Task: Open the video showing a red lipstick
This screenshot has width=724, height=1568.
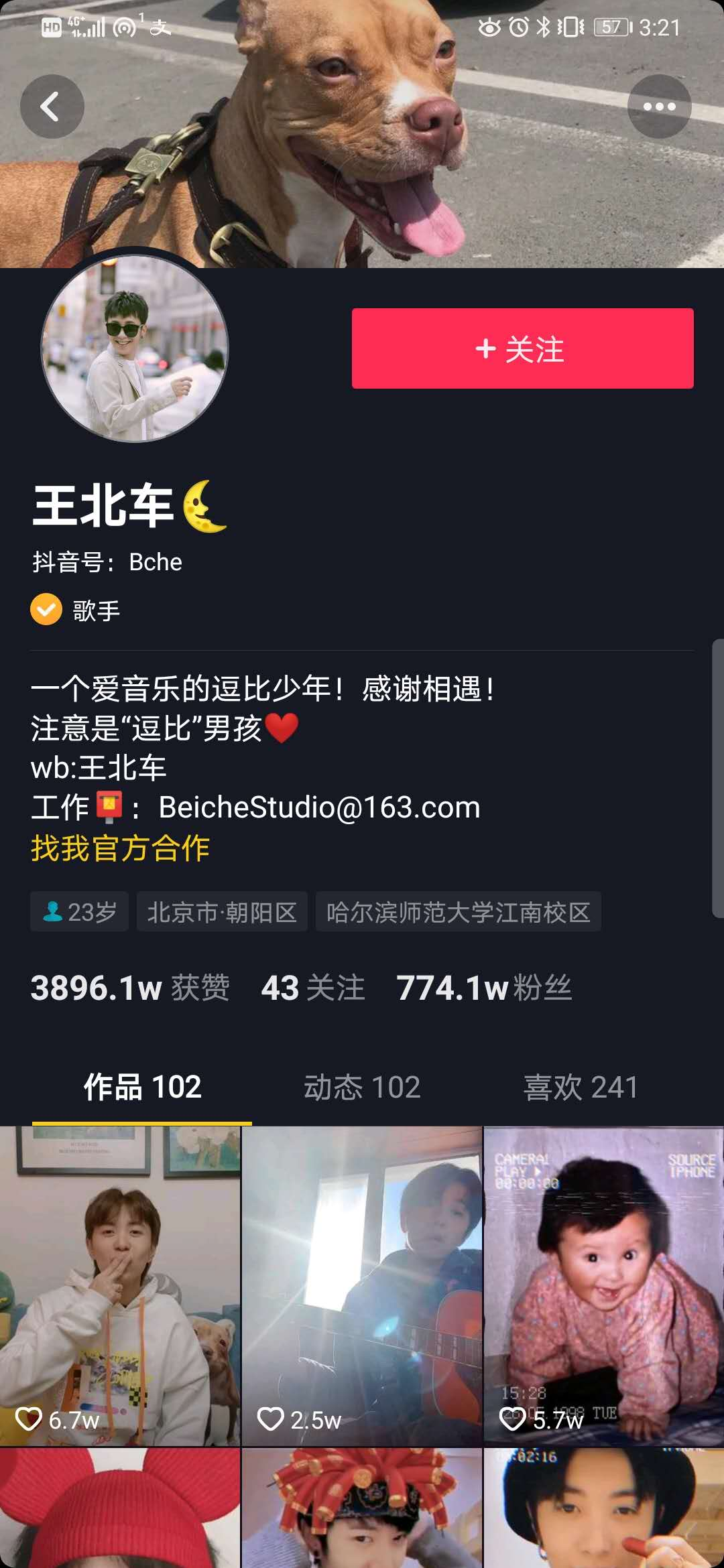Action: 603,1509
